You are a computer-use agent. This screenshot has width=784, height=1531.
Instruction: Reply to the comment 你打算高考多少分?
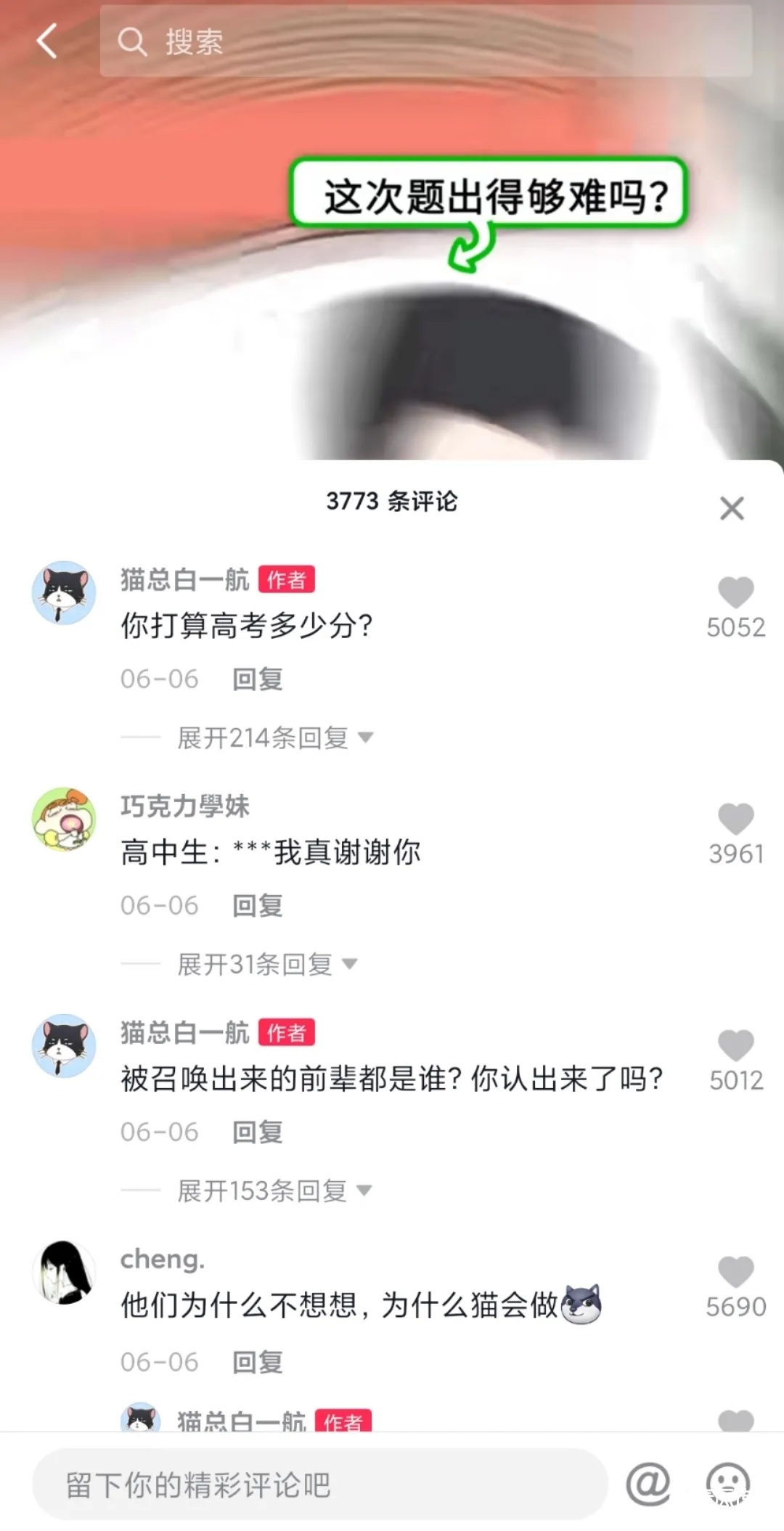[x=257, y=679]
